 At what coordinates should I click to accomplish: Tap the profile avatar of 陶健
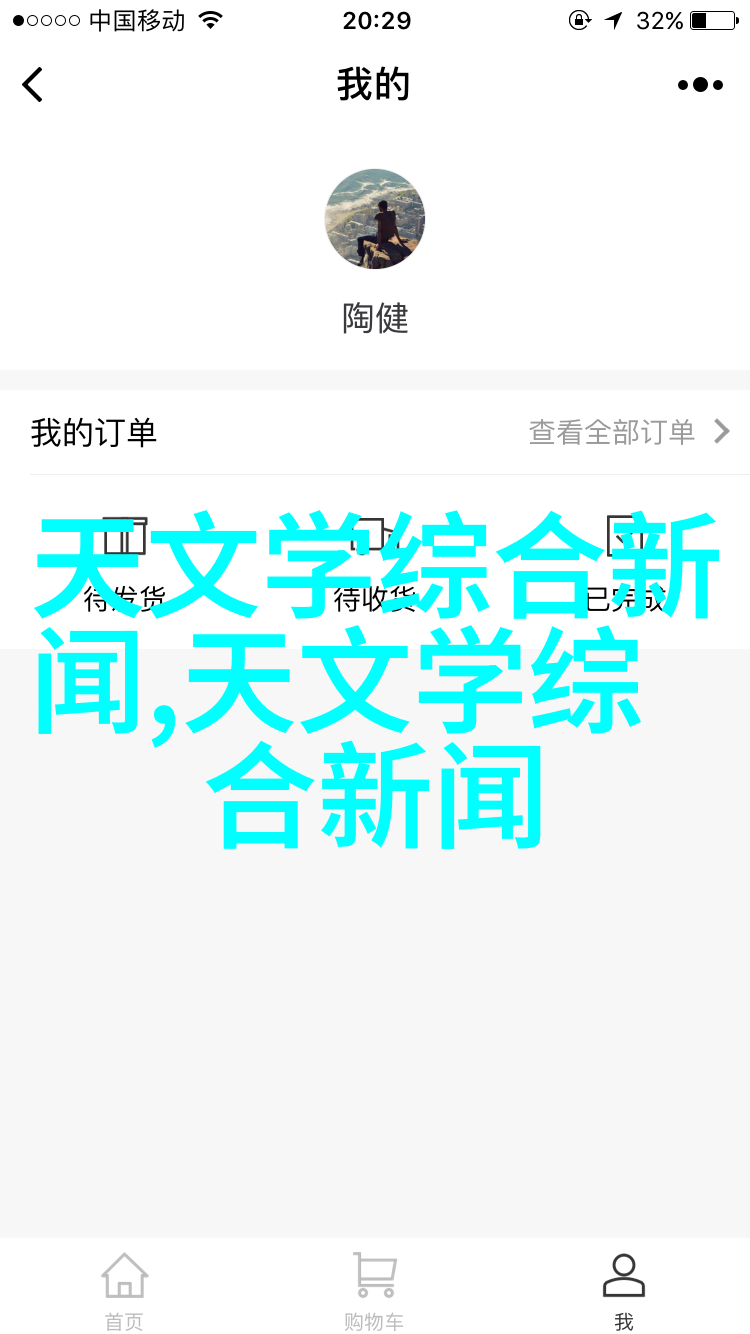tap(375, 219)
